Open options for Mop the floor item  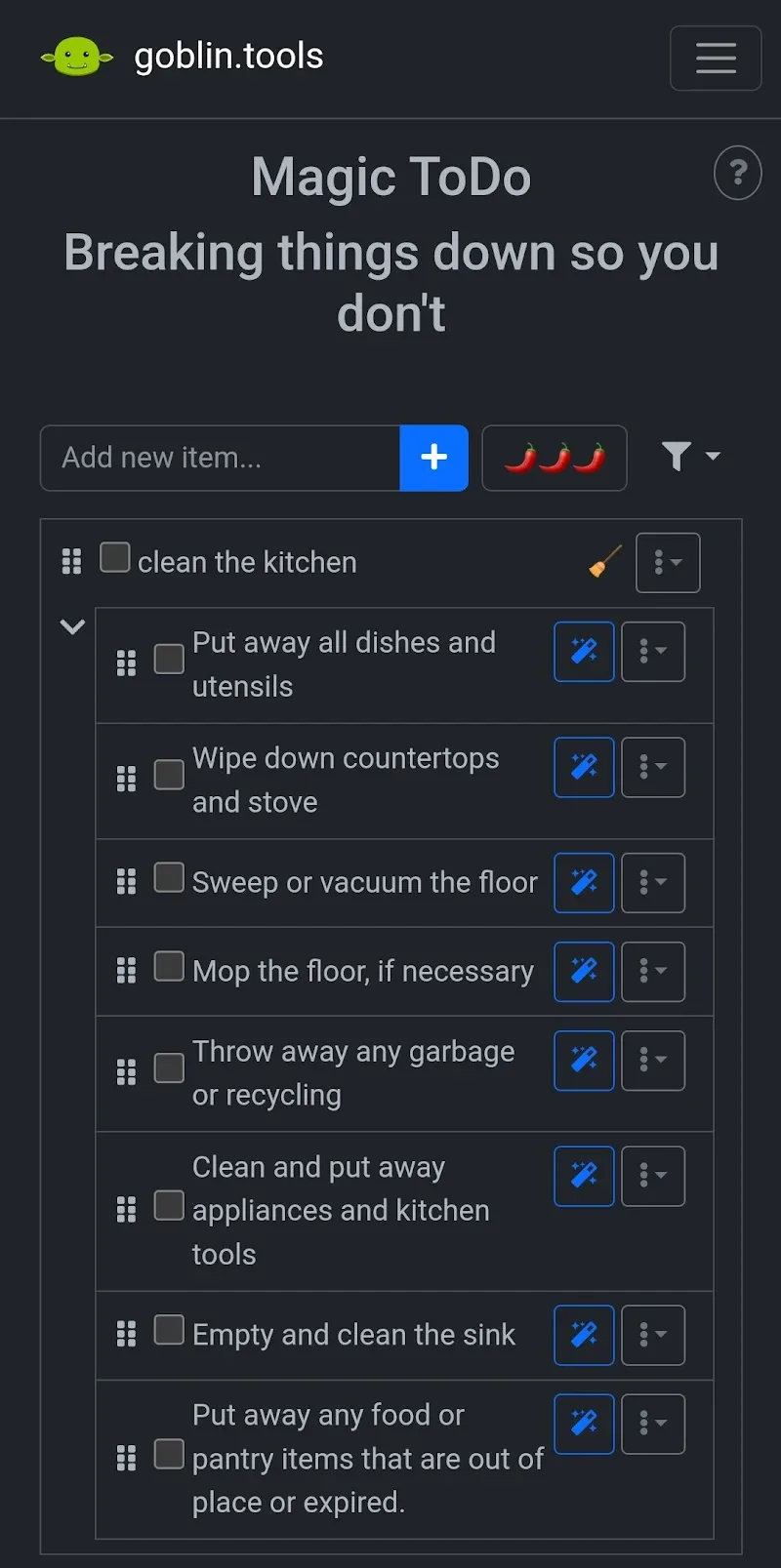point(652,972)
